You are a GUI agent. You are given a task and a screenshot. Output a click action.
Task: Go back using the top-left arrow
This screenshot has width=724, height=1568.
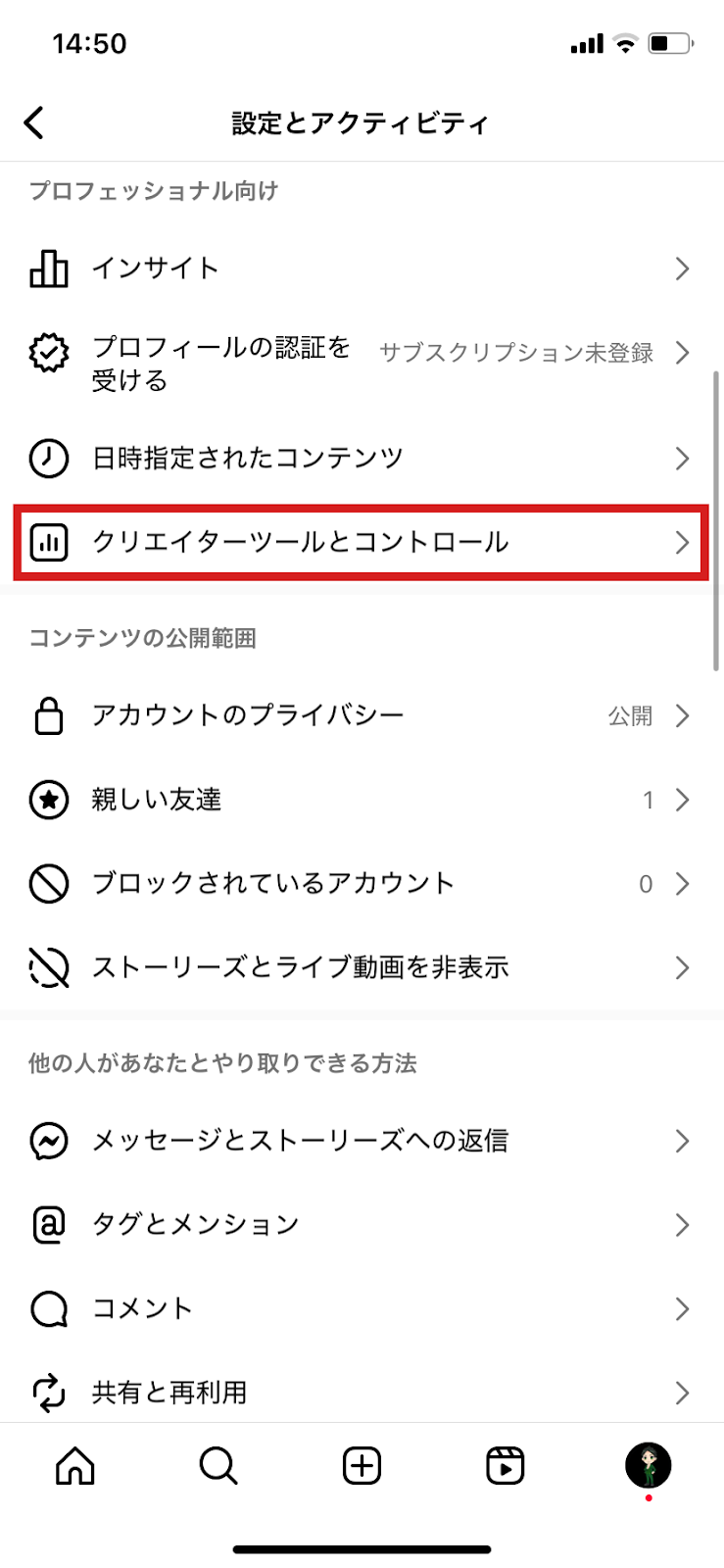34,122
